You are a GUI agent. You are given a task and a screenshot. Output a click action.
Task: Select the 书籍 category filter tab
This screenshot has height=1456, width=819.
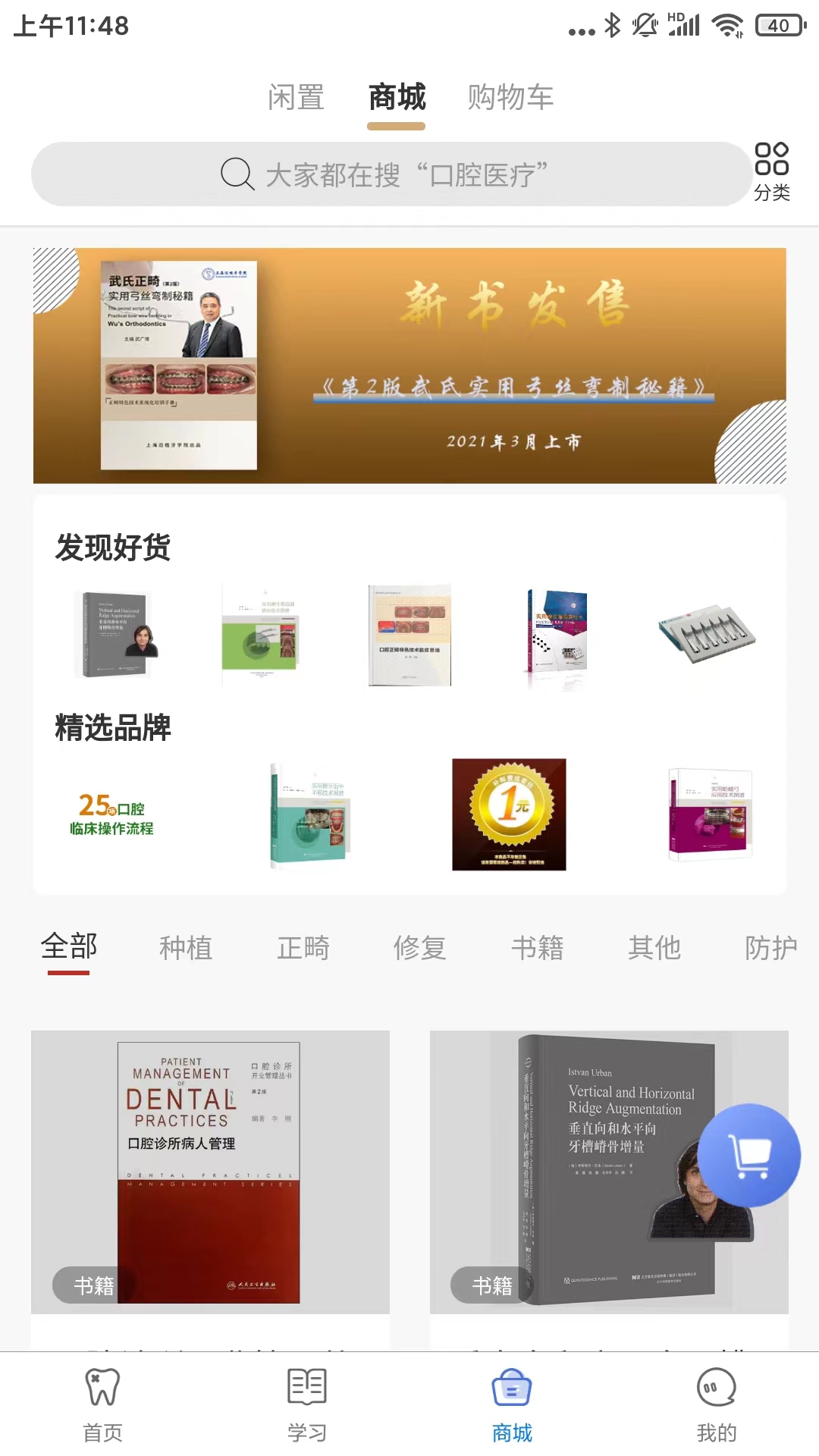click(537, 948)
